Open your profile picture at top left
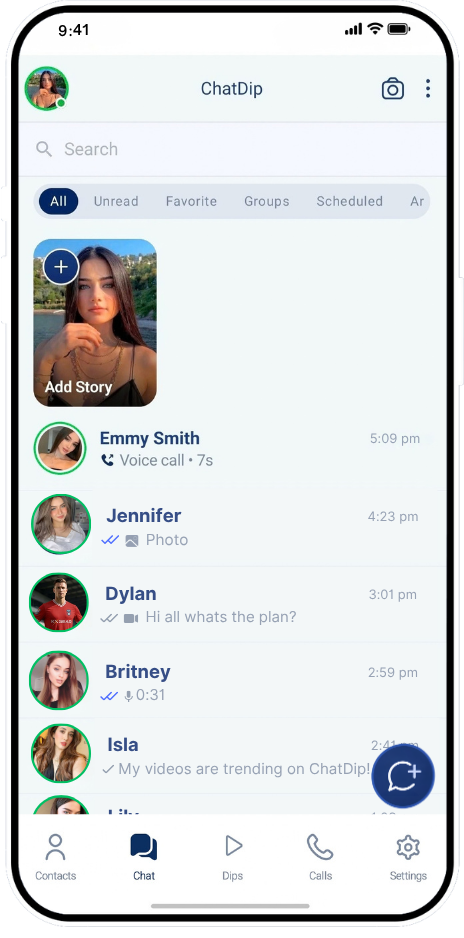 (47, 89)
